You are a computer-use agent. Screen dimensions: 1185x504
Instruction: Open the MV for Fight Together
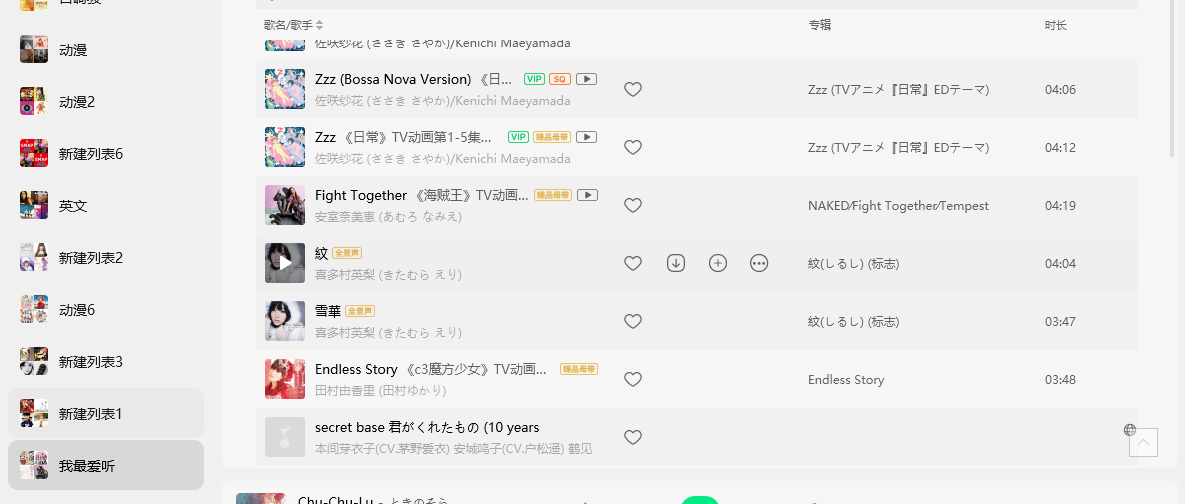(588, 195)
